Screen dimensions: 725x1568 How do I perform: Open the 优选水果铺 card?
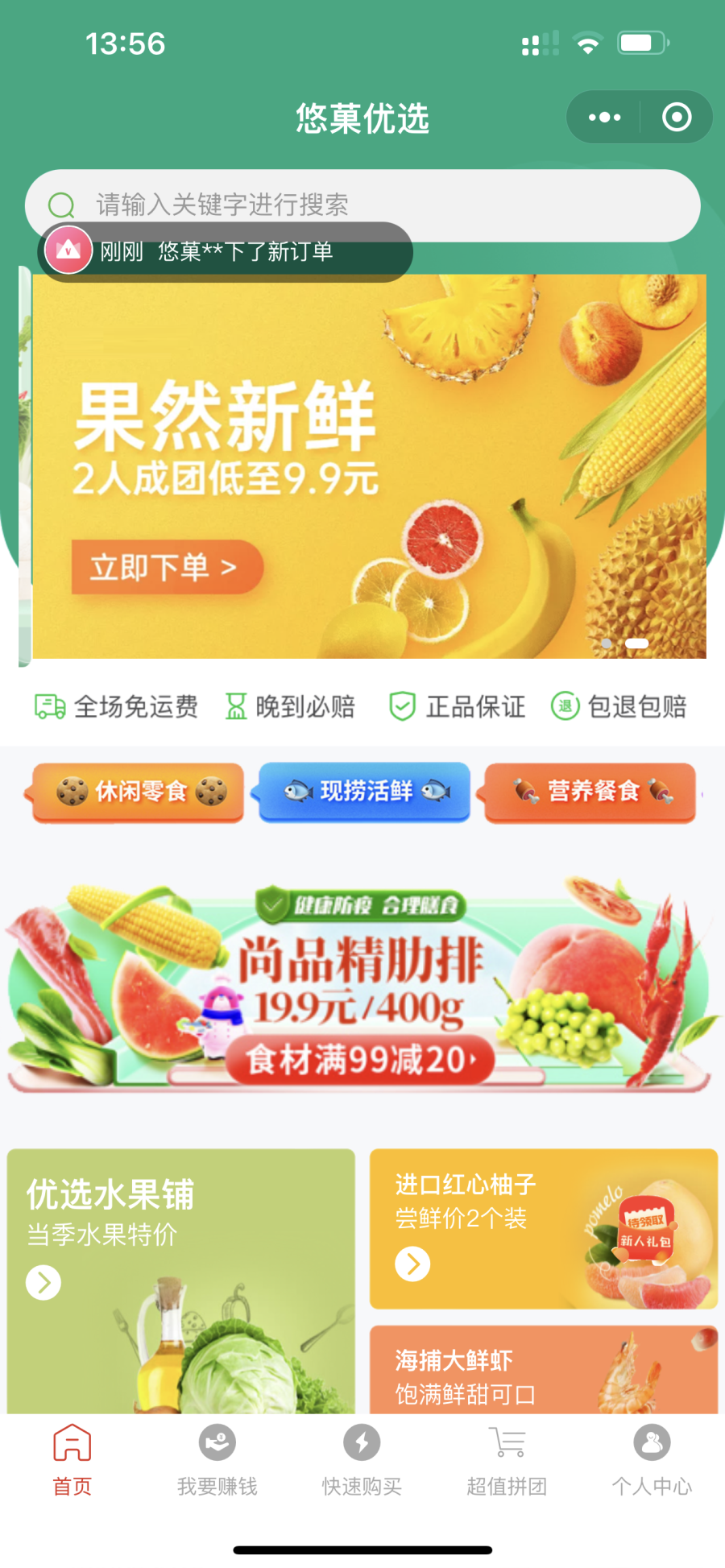[x=180, y=1280]
